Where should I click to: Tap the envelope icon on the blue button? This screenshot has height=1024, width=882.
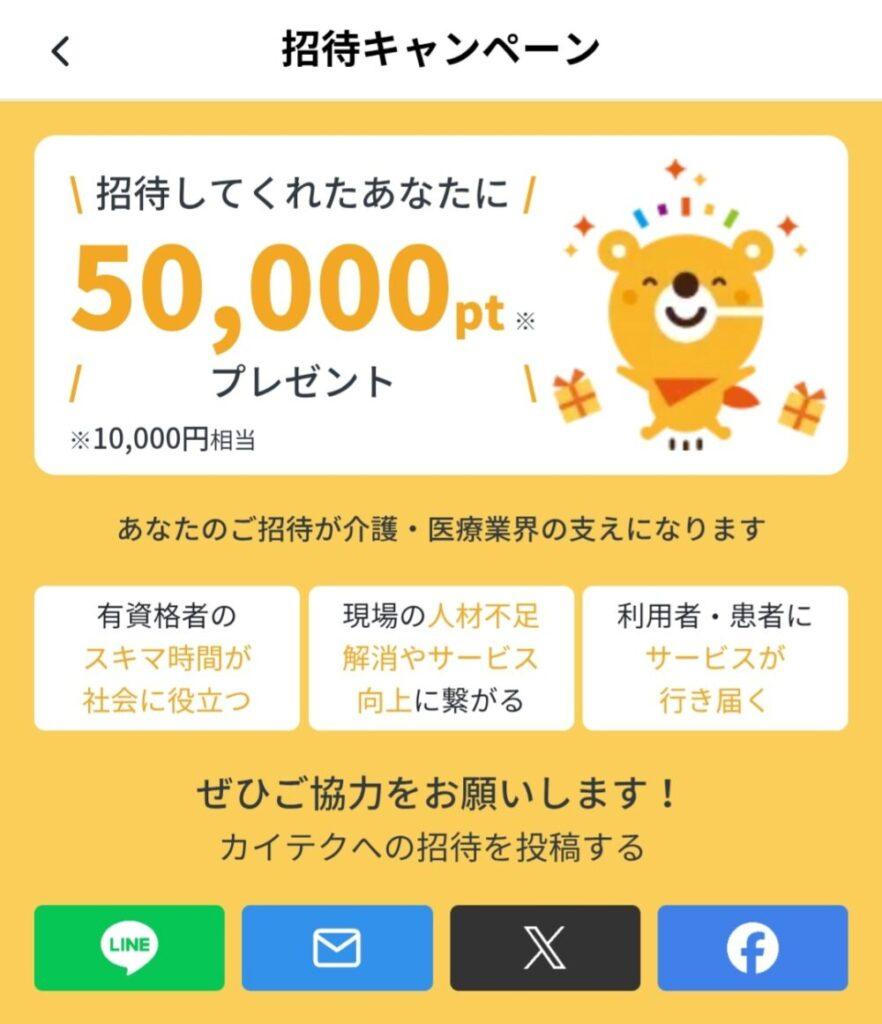(x=338, y=947)
